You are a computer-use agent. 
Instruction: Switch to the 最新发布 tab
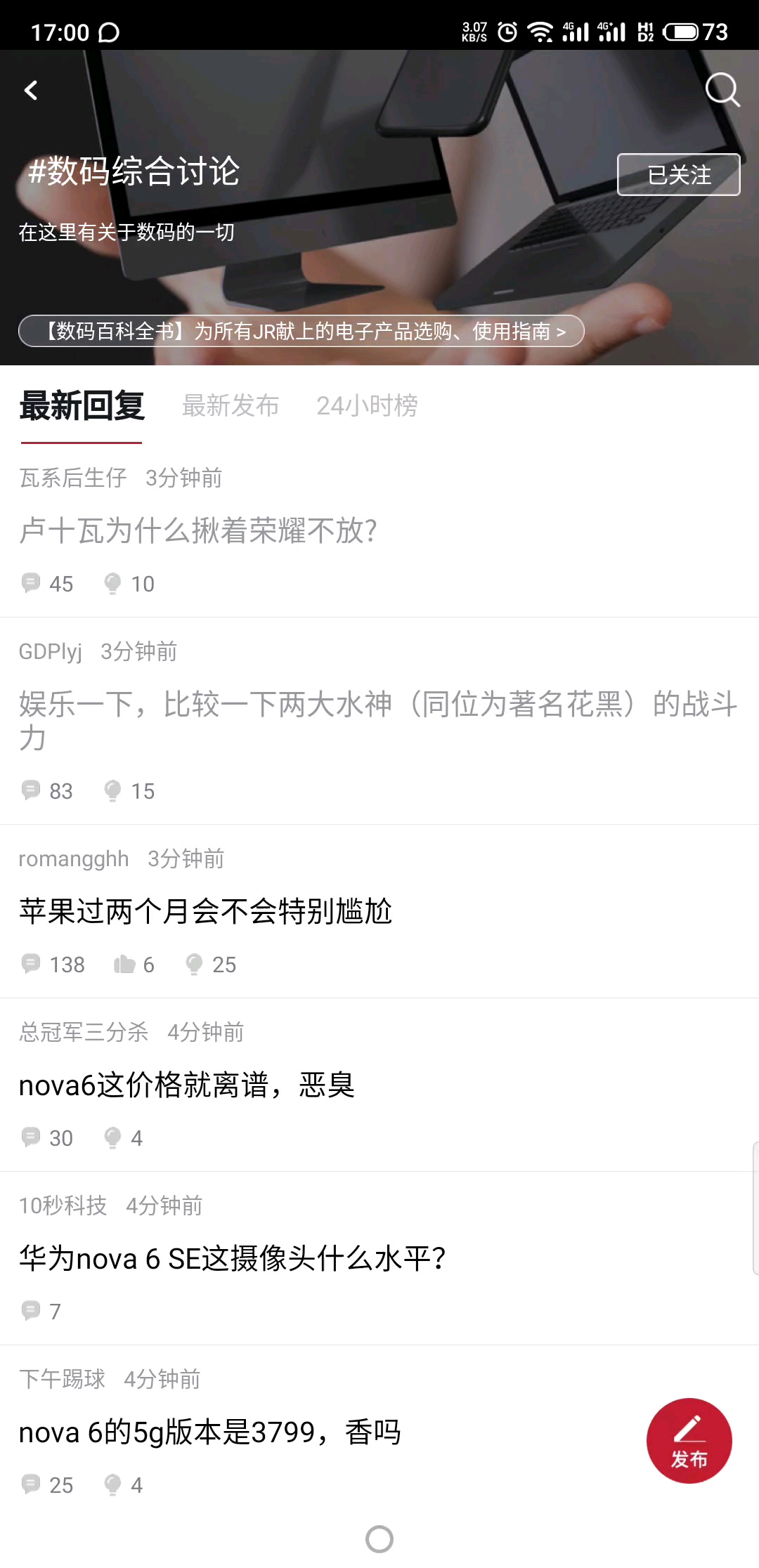pos(231,406)
